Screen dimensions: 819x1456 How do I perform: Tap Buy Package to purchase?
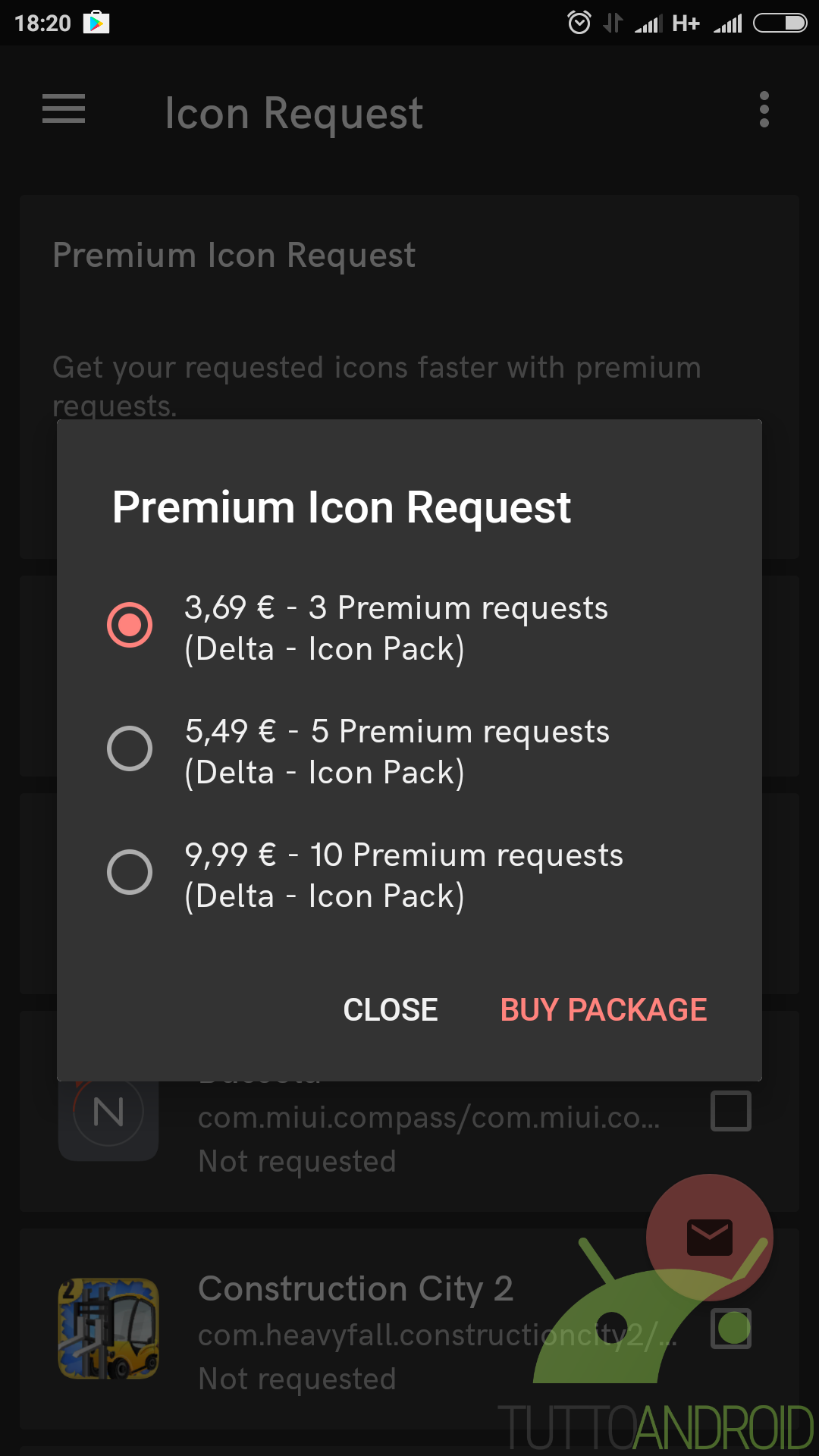604,1009
